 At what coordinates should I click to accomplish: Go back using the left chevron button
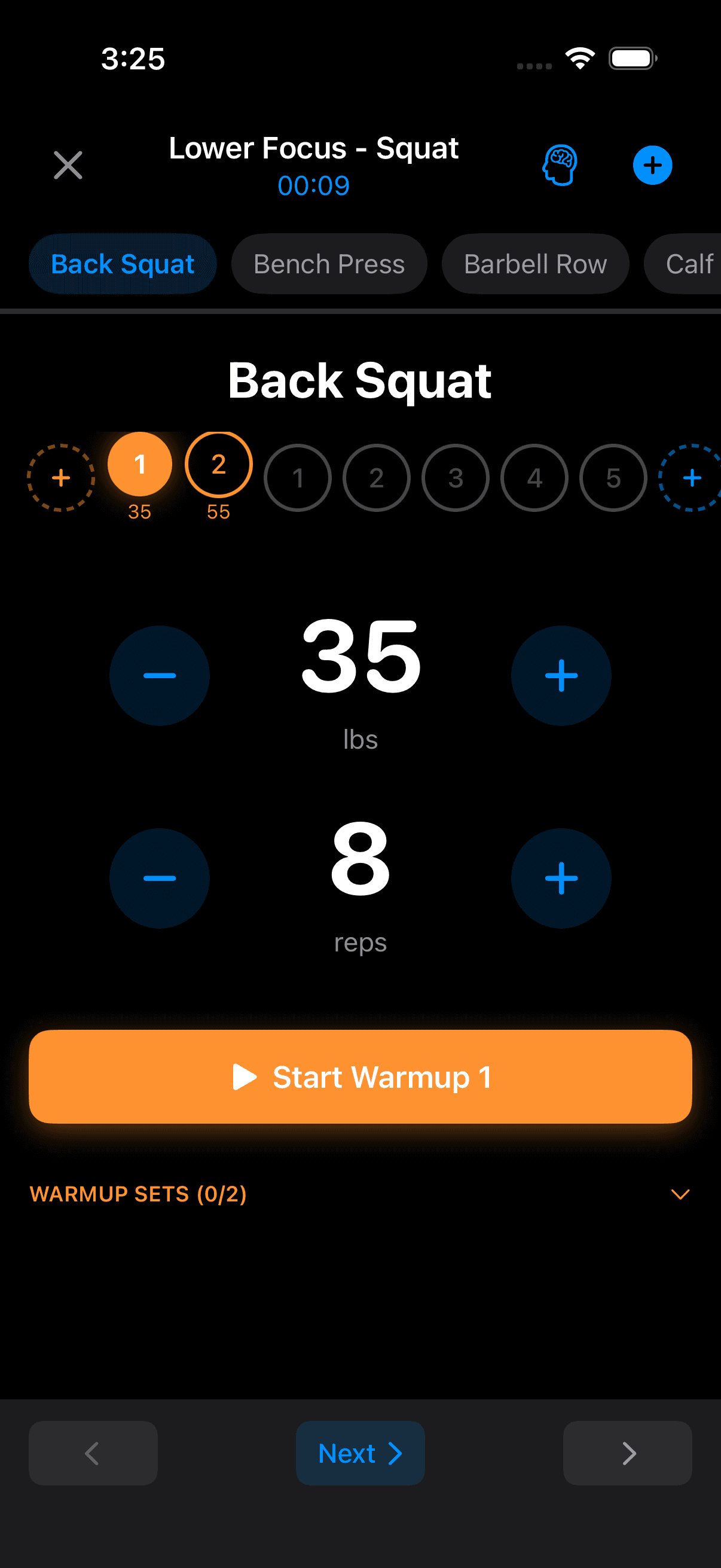click(x=93, y=1453)
